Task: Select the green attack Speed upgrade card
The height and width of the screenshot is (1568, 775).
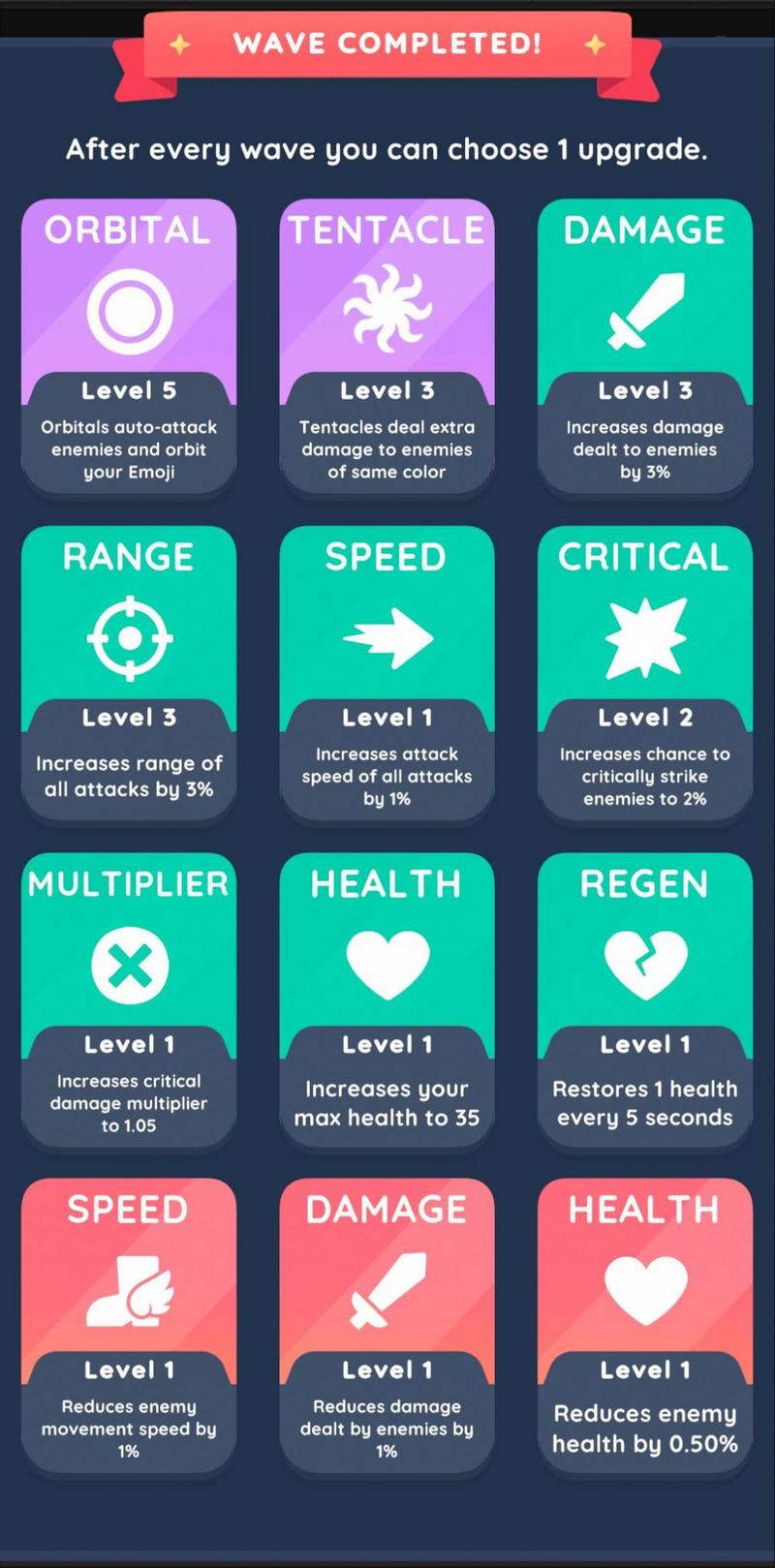Action: coord(387,675)
